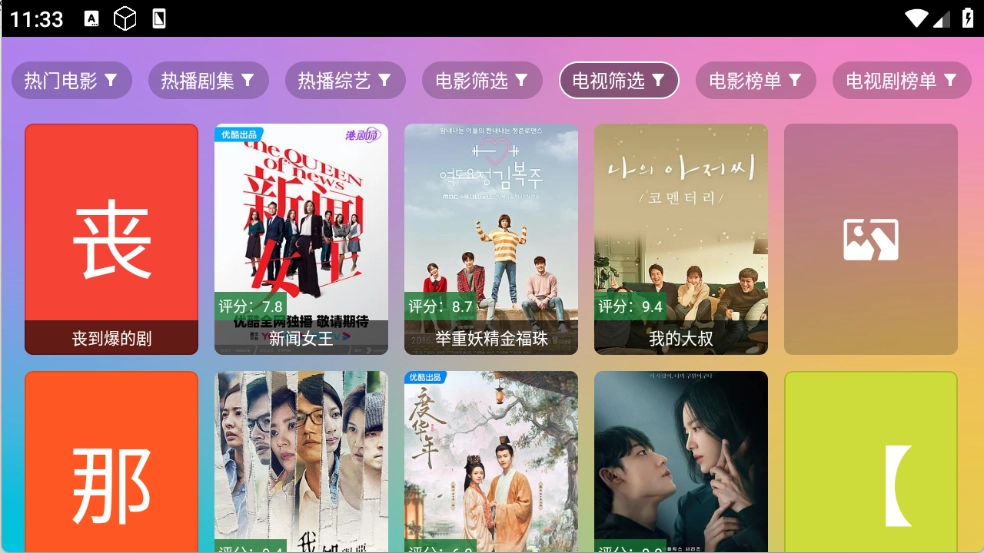Image resolution: width=984 pixels, height=553 pixels.
Task: Switch to the 热播综艺 chip
Action: click(x=345, y=81)
